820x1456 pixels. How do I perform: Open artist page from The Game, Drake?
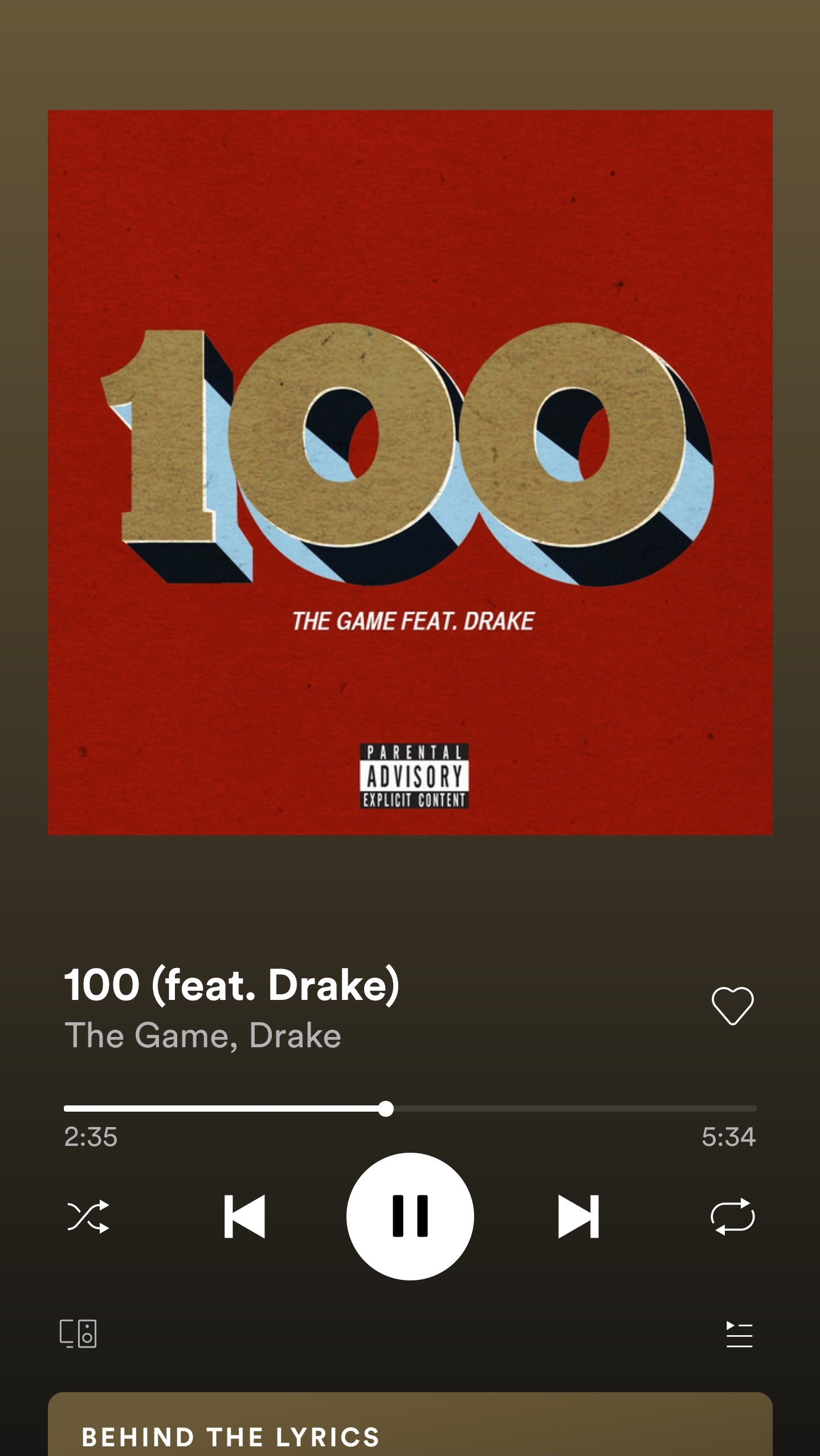point(202,1035)
